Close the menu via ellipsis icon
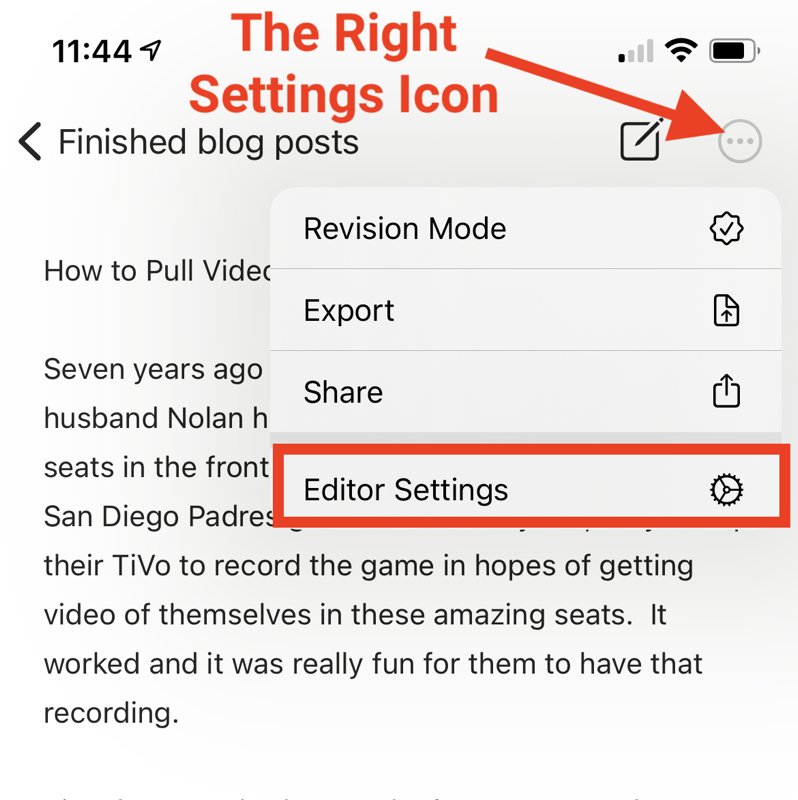 click(740, 141)
